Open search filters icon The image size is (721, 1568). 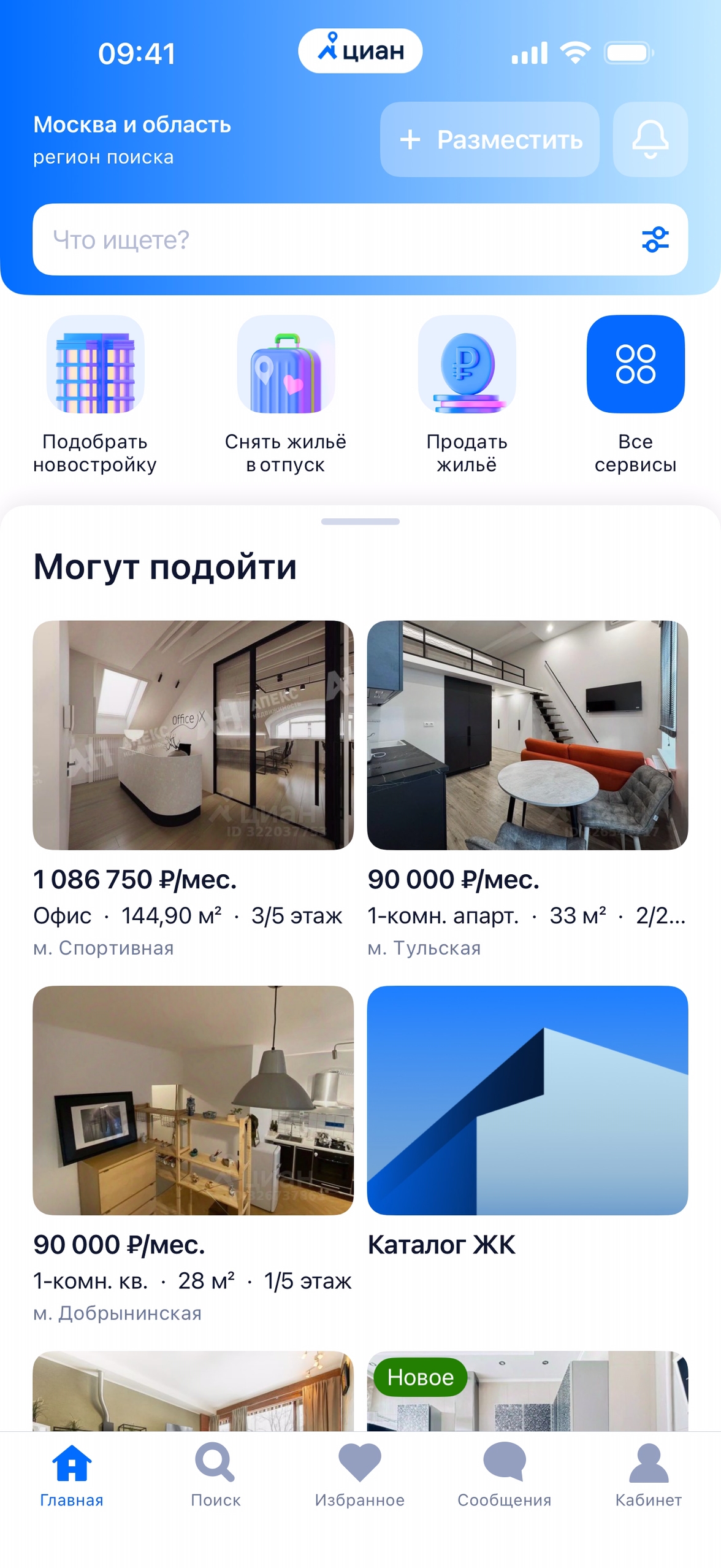(655, 239)
